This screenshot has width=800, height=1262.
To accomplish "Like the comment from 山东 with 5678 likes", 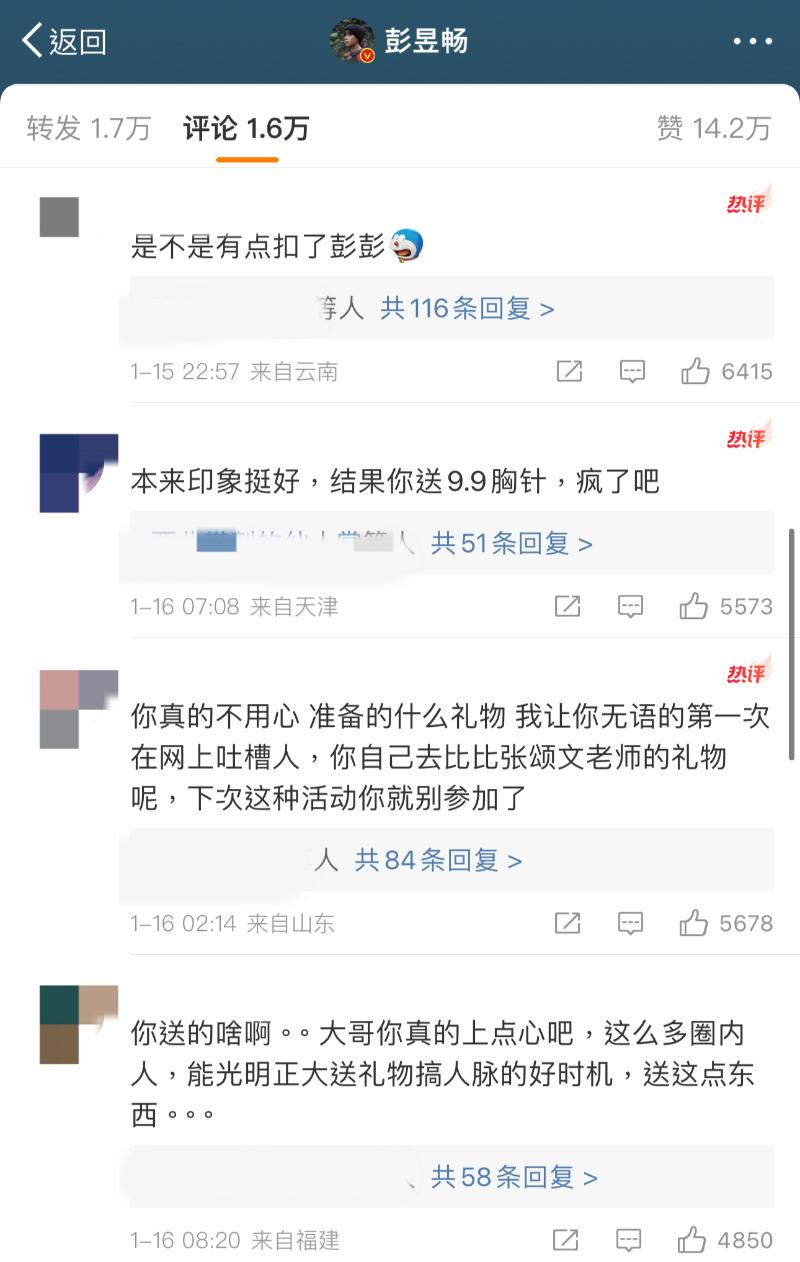I will (693, 923).
